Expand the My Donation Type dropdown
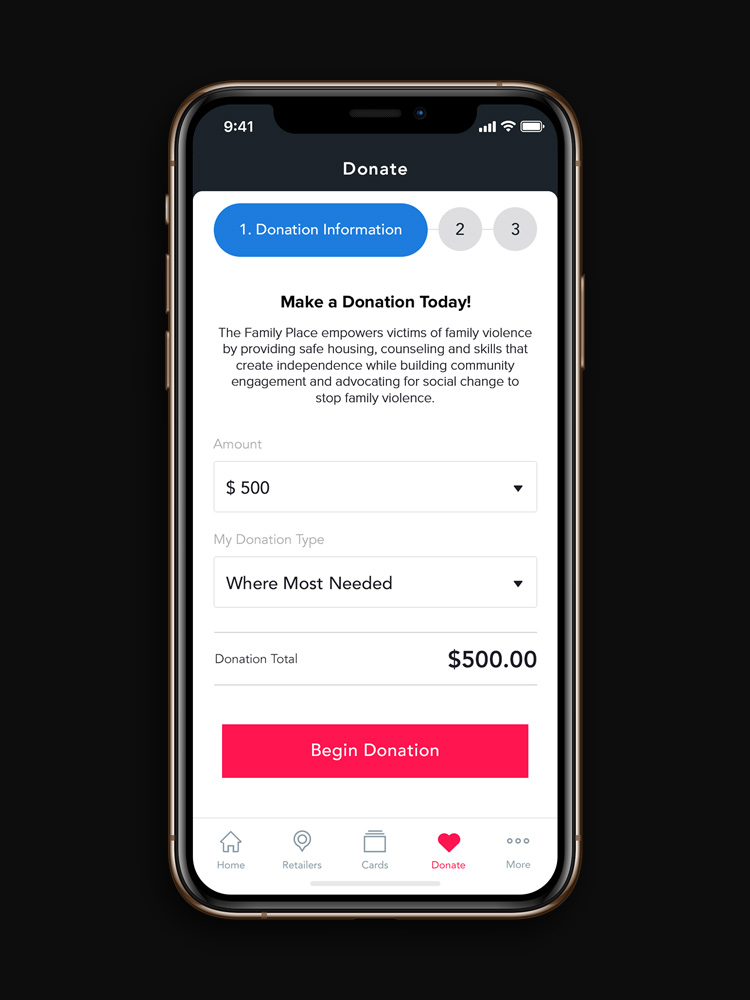This screenshot has width=750, height=1000. [375, 582]
